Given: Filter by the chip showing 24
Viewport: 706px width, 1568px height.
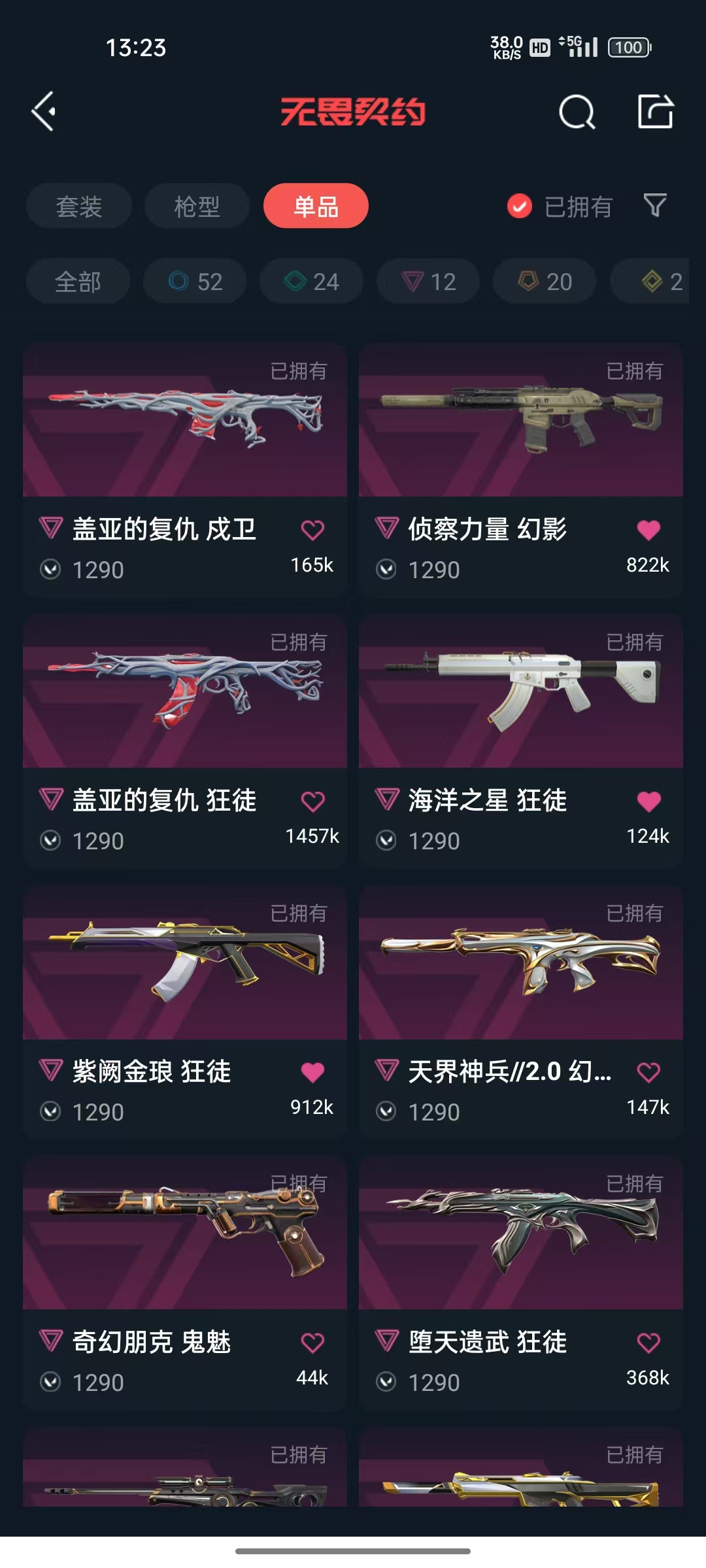Looking at the screenshot, I should 311,282.
